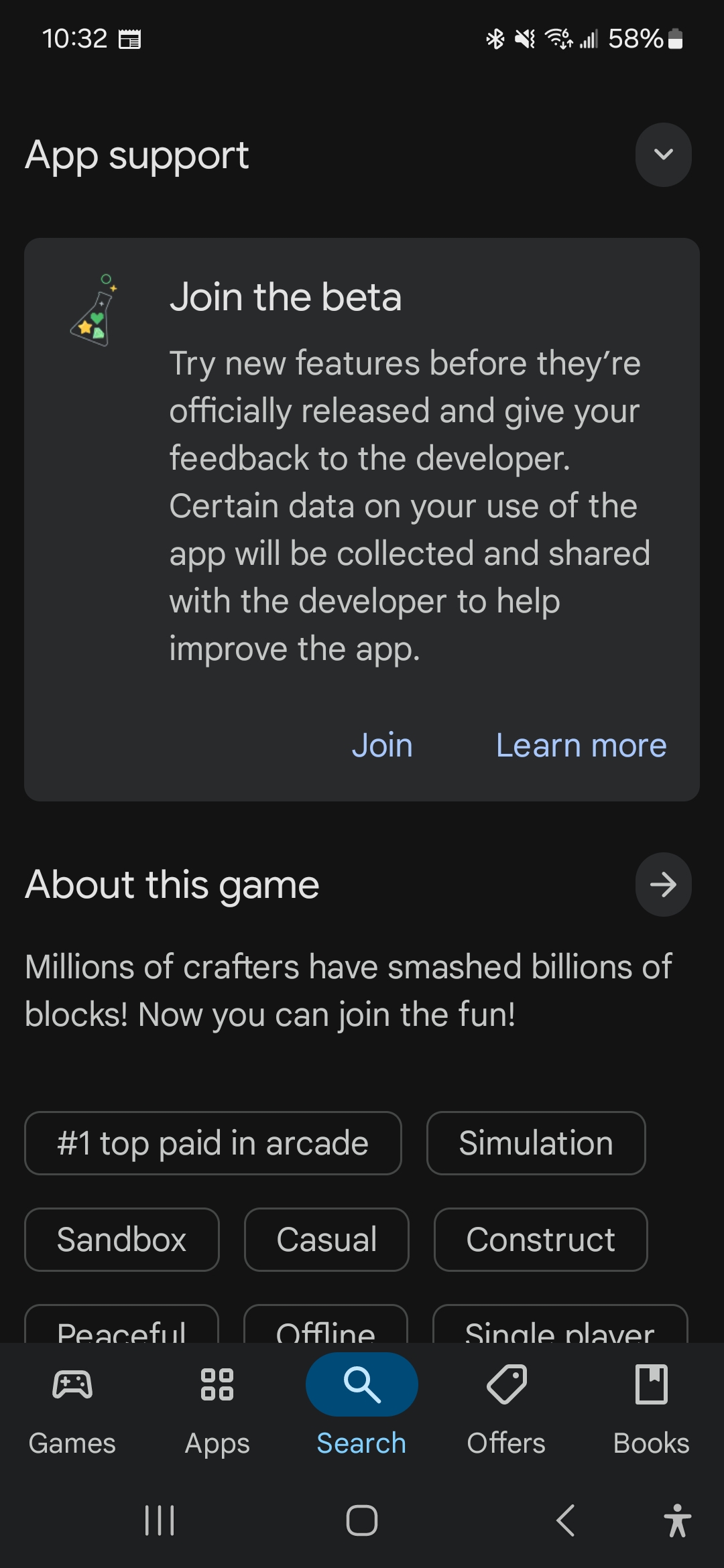Open the Offers tab
724x1568 pixels.
pos(506,1406)
